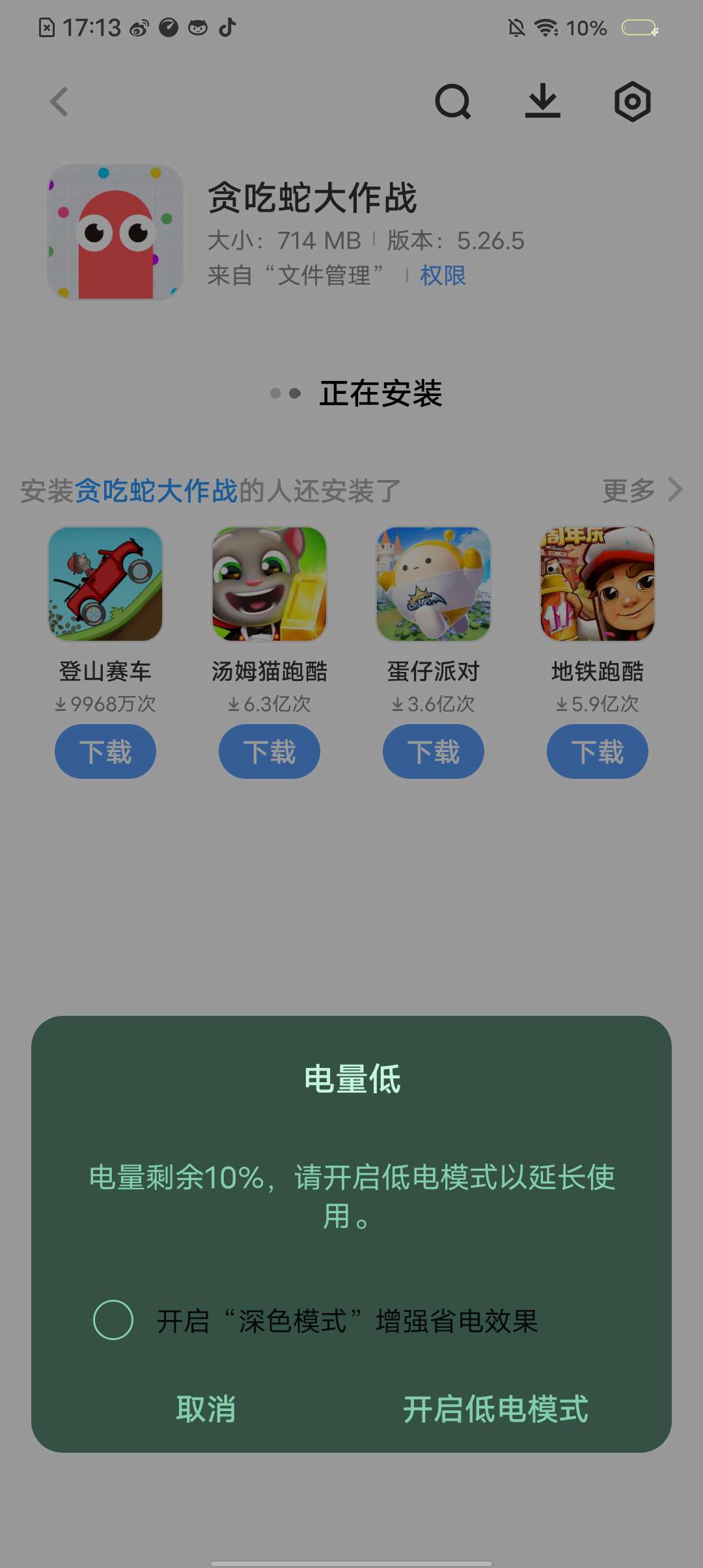Download 地铁跑酷
The width and height of the screenshot is (703, 1568).
pyautogui.click(x=598, y=752)
